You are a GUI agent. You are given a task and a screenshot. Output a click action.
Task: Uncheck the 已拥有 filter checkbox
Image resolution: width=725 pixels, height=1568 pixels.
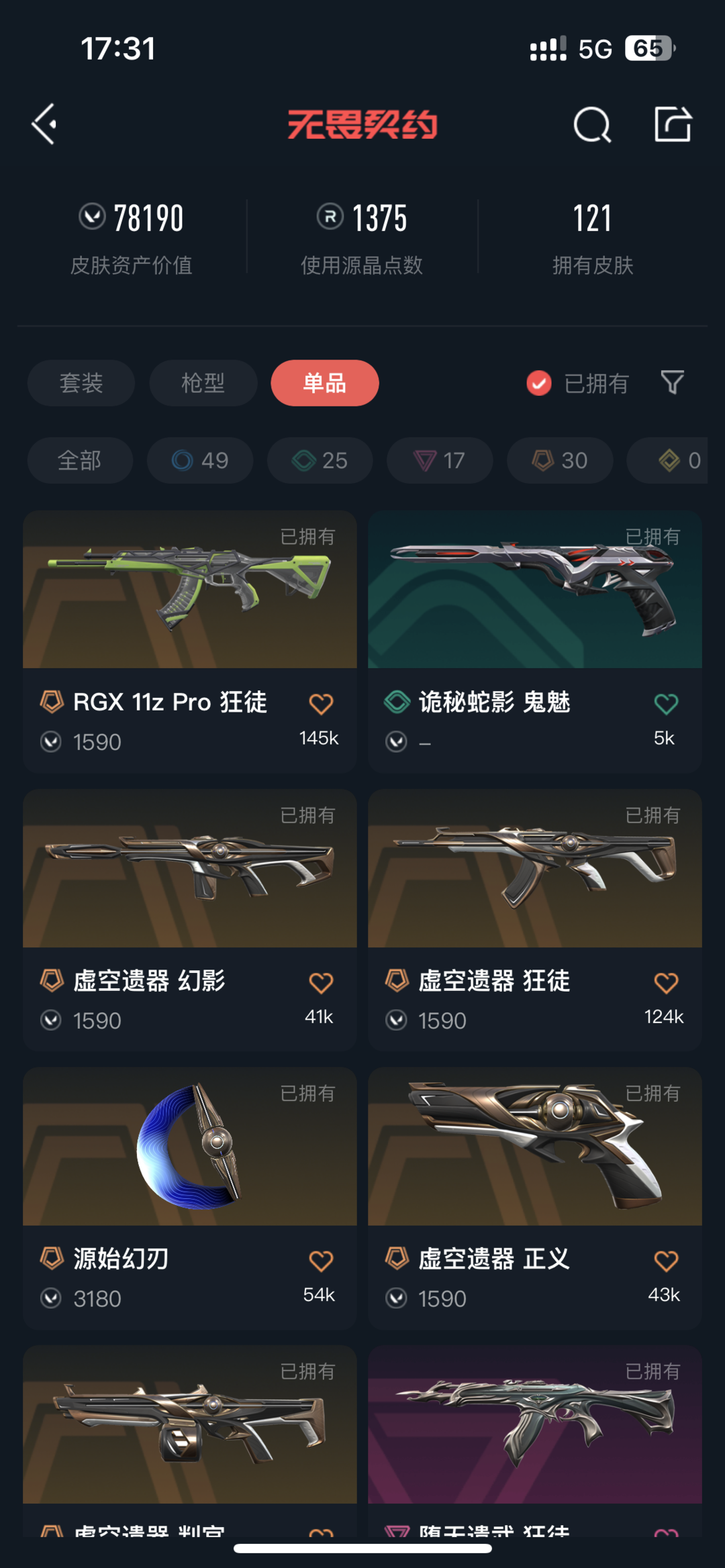point(539,383)
